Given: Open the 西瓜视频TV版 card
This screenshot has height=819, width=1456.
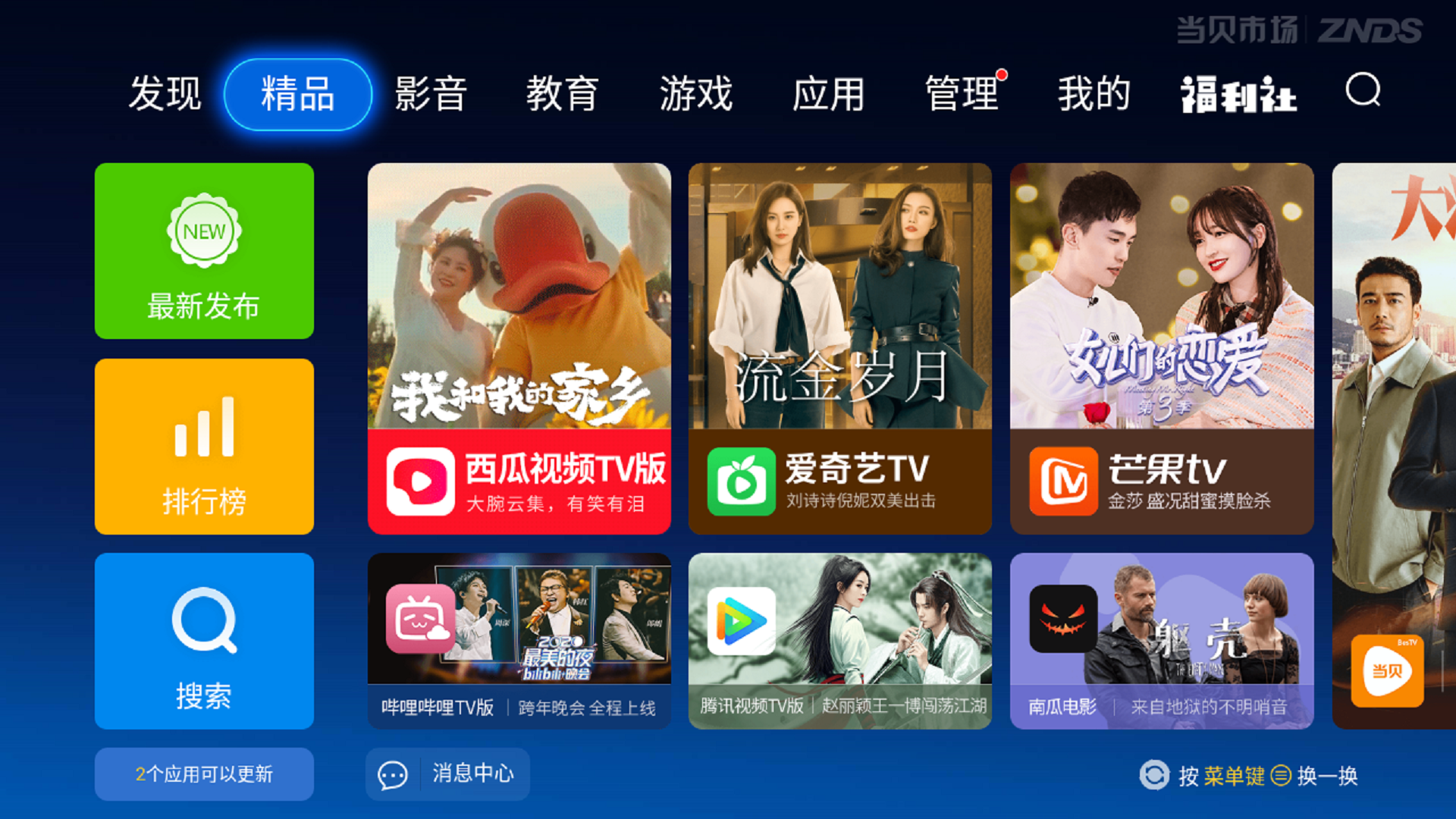Looking at the screenshot, I should (x=519, y=349).
